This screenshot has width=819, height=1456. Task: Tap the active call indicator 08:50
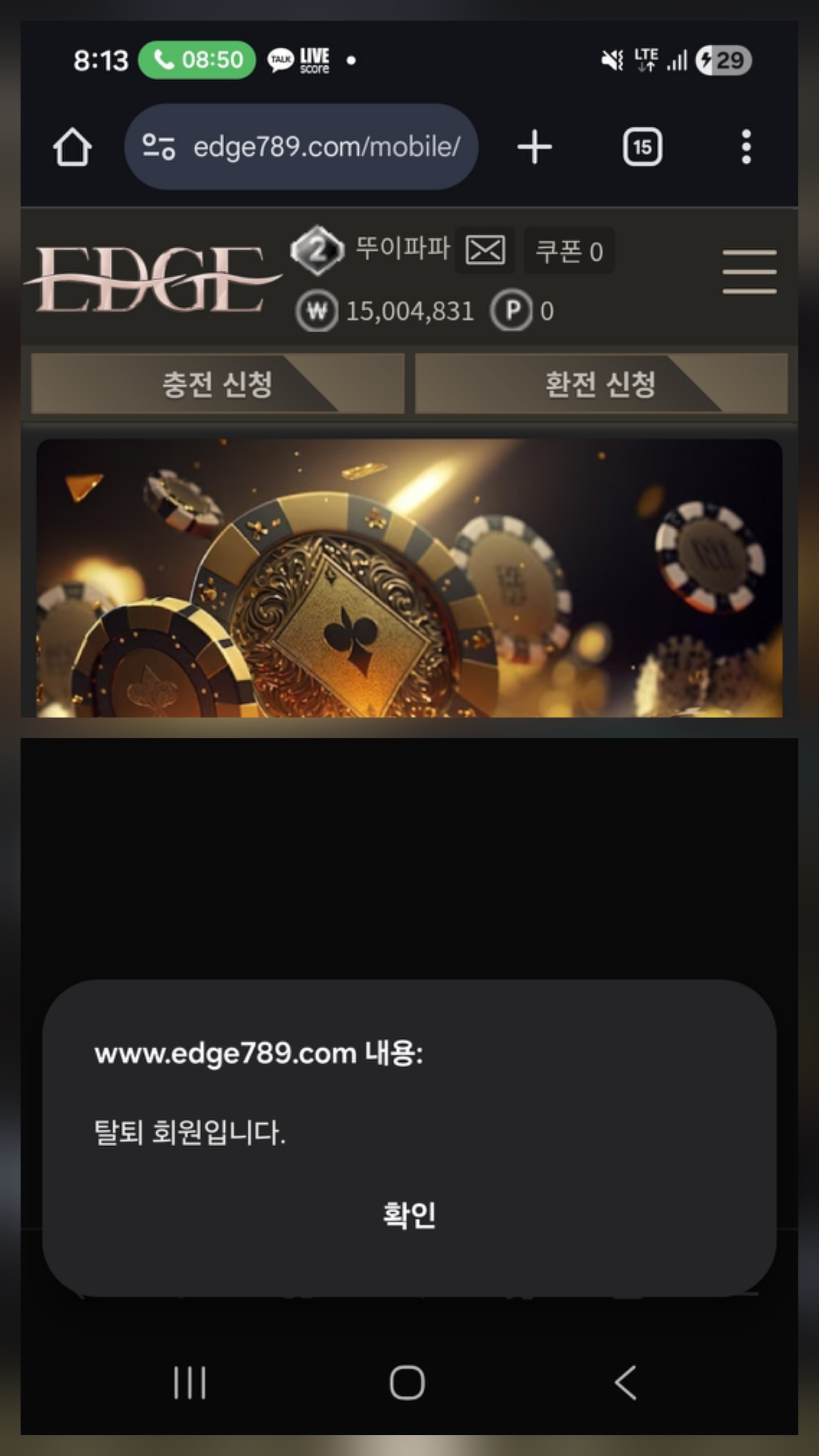click(x=197, y=60)
